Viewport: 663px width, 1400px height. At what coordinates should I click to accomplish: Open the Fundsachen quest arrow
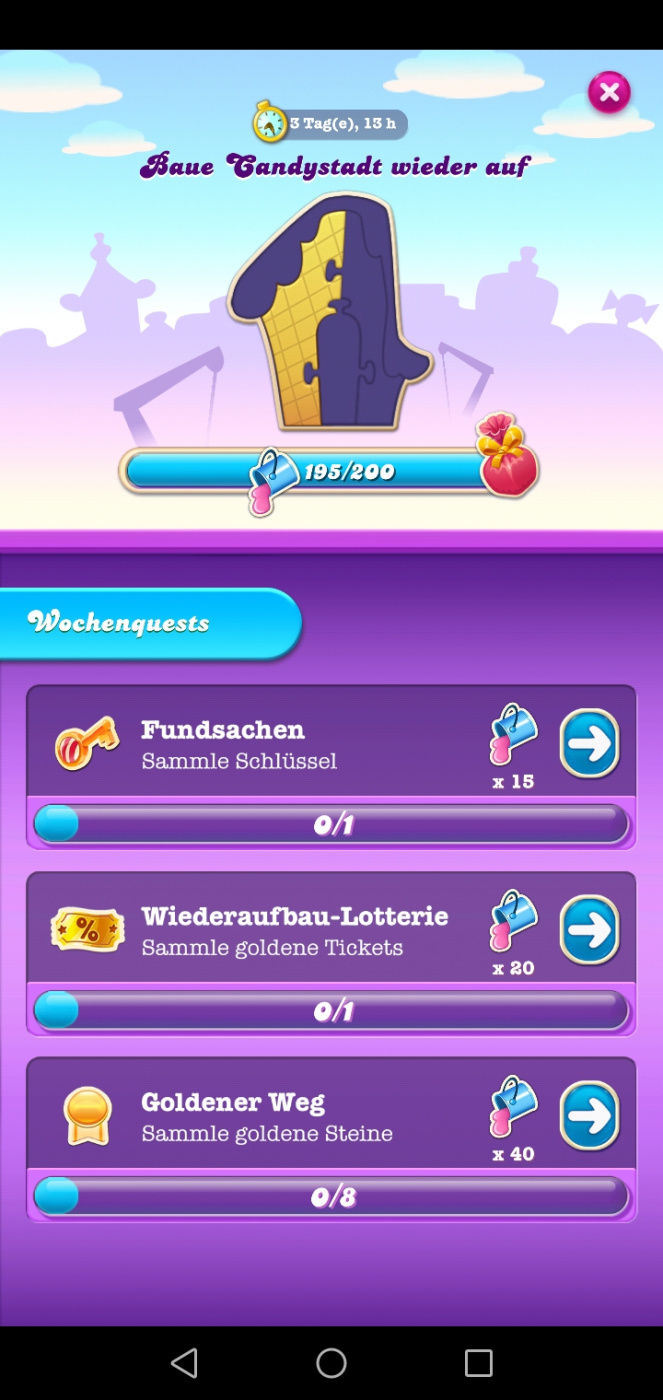[589, 743]
